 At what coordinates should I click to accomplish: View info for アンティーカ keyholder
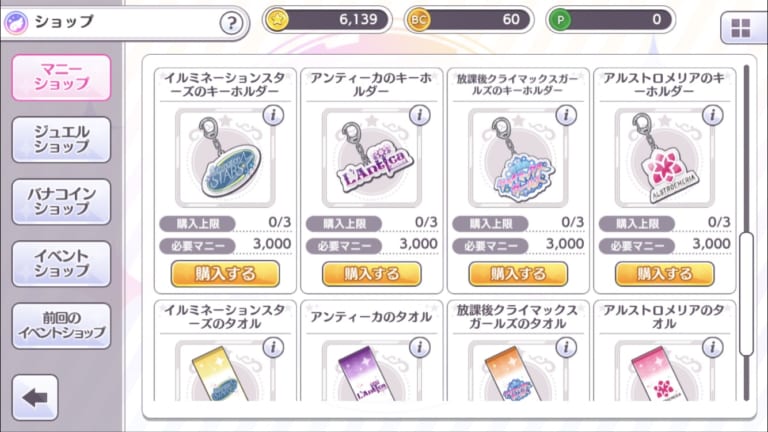coord(418,115)
